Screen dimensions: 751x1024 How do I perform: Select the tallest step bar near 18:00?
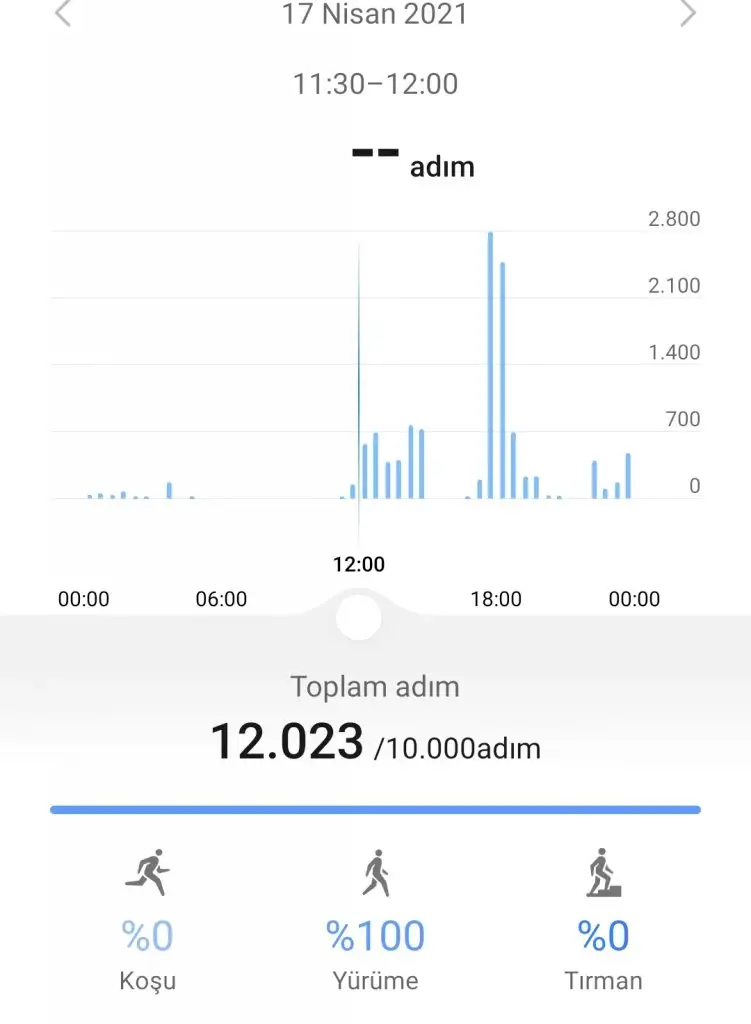point(490,365)
